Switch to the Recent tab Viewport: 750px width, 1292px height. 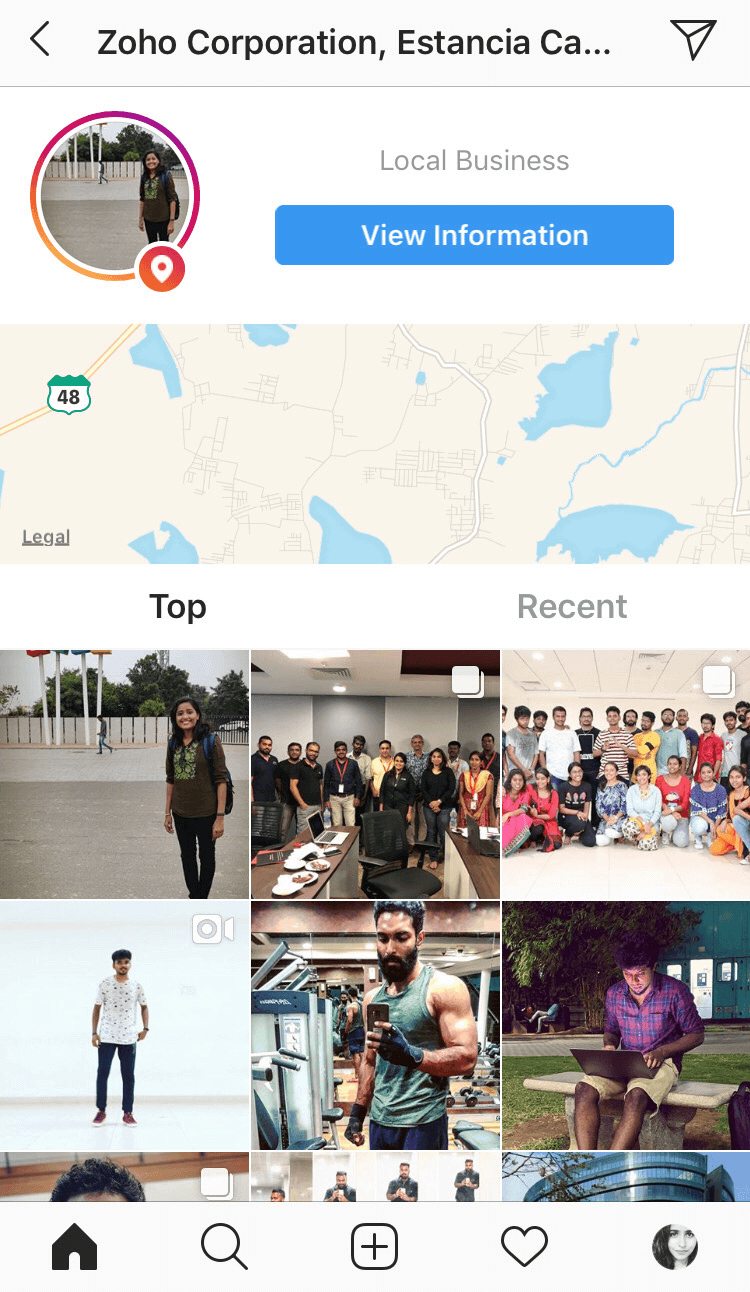click(x=572, y=606)
